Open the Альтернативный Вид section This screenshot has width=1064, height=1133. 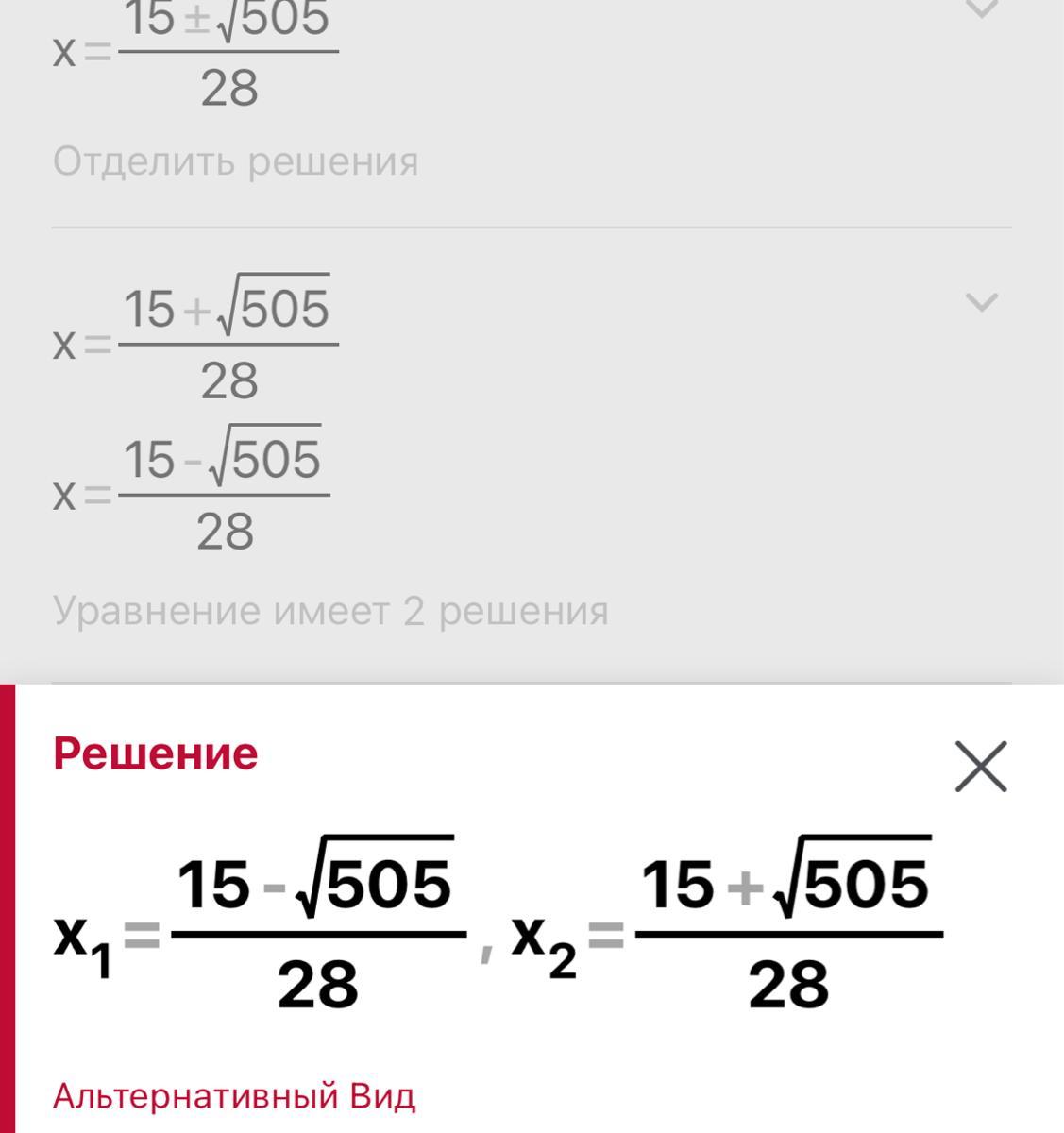[233, 1097]
